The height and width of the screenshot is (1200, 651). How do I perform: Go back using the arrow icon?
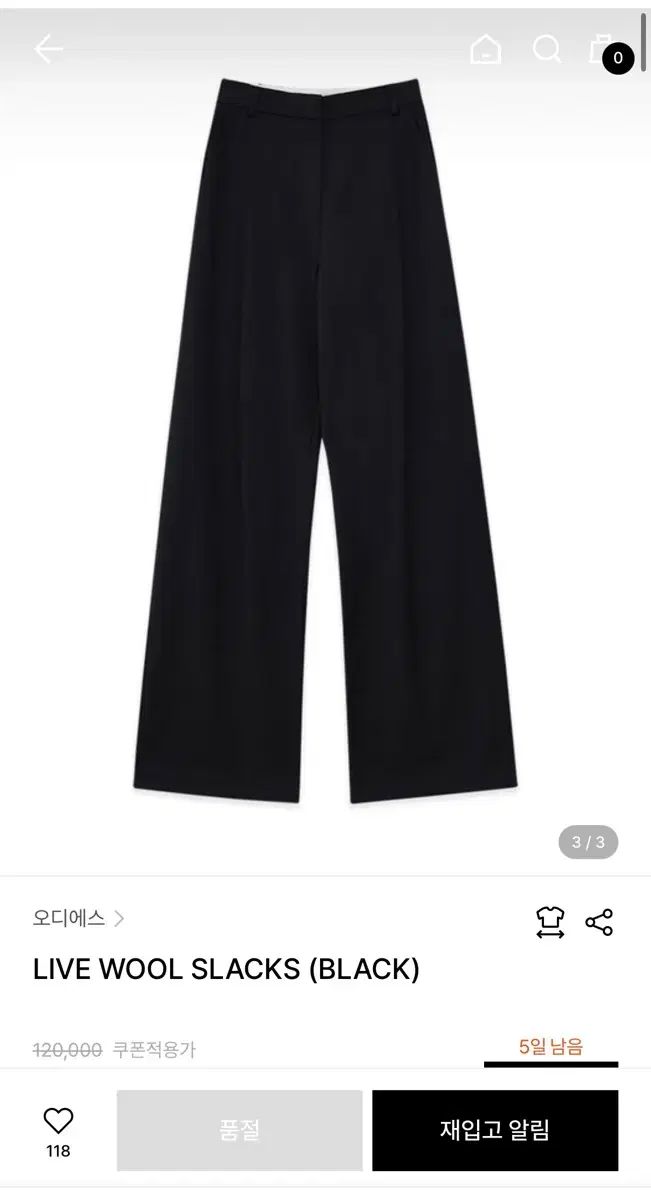point(48,49)
